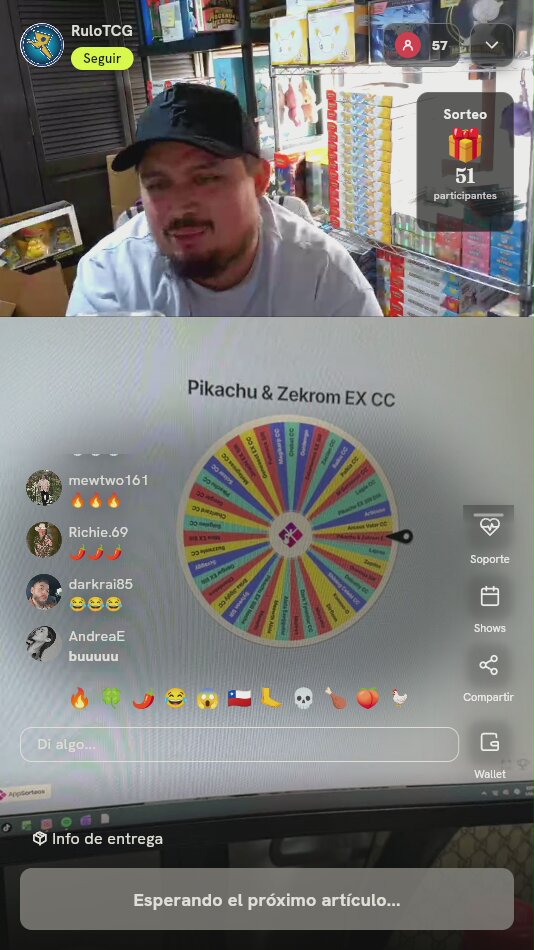The image size is (534, 950).
Task: Open darkrai85's profile from chat
Action: pos(44,592)
